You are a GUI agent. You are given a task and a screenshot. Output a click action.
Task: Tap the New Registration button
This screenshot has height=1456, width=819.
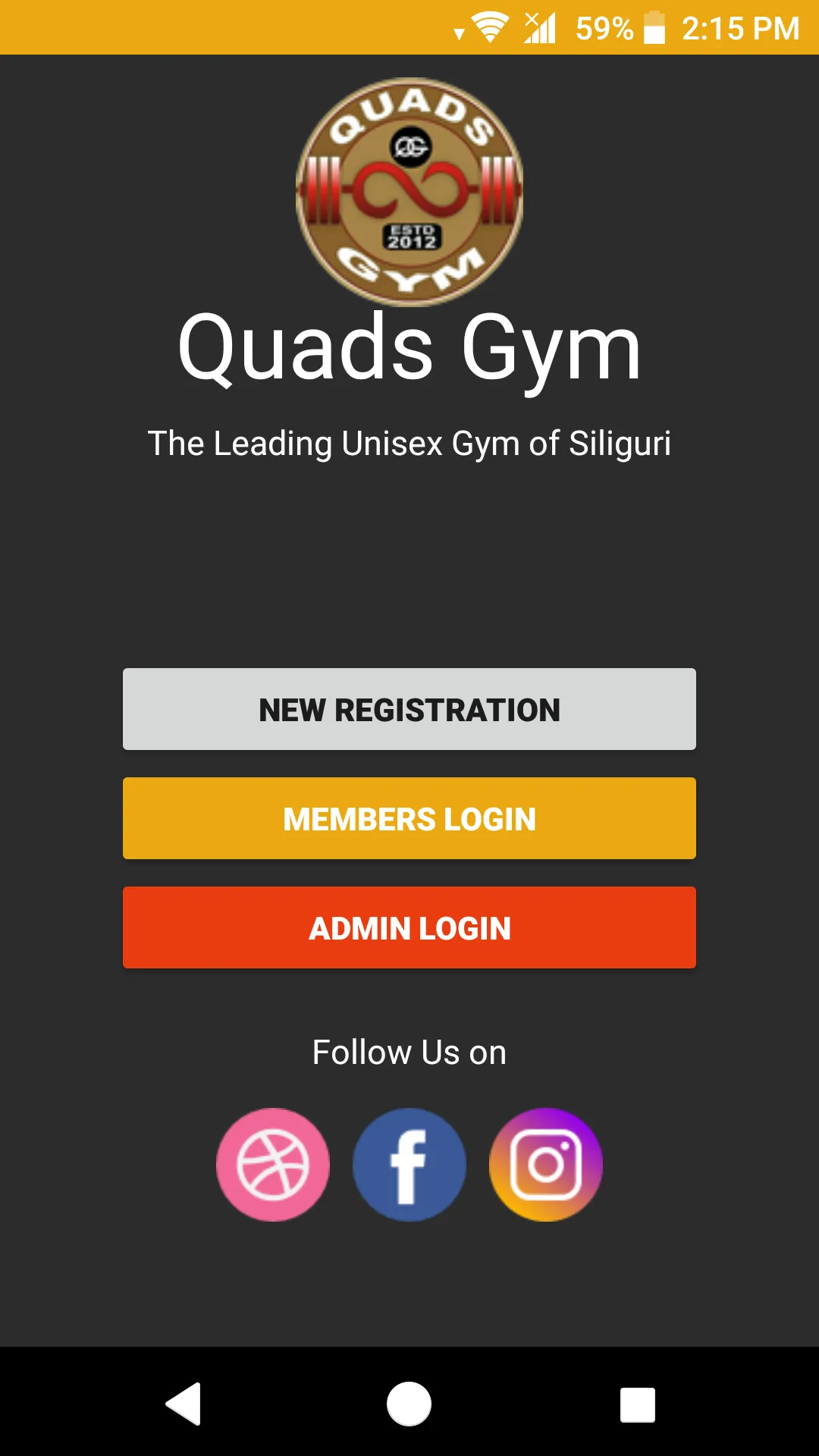click(409, 709)
